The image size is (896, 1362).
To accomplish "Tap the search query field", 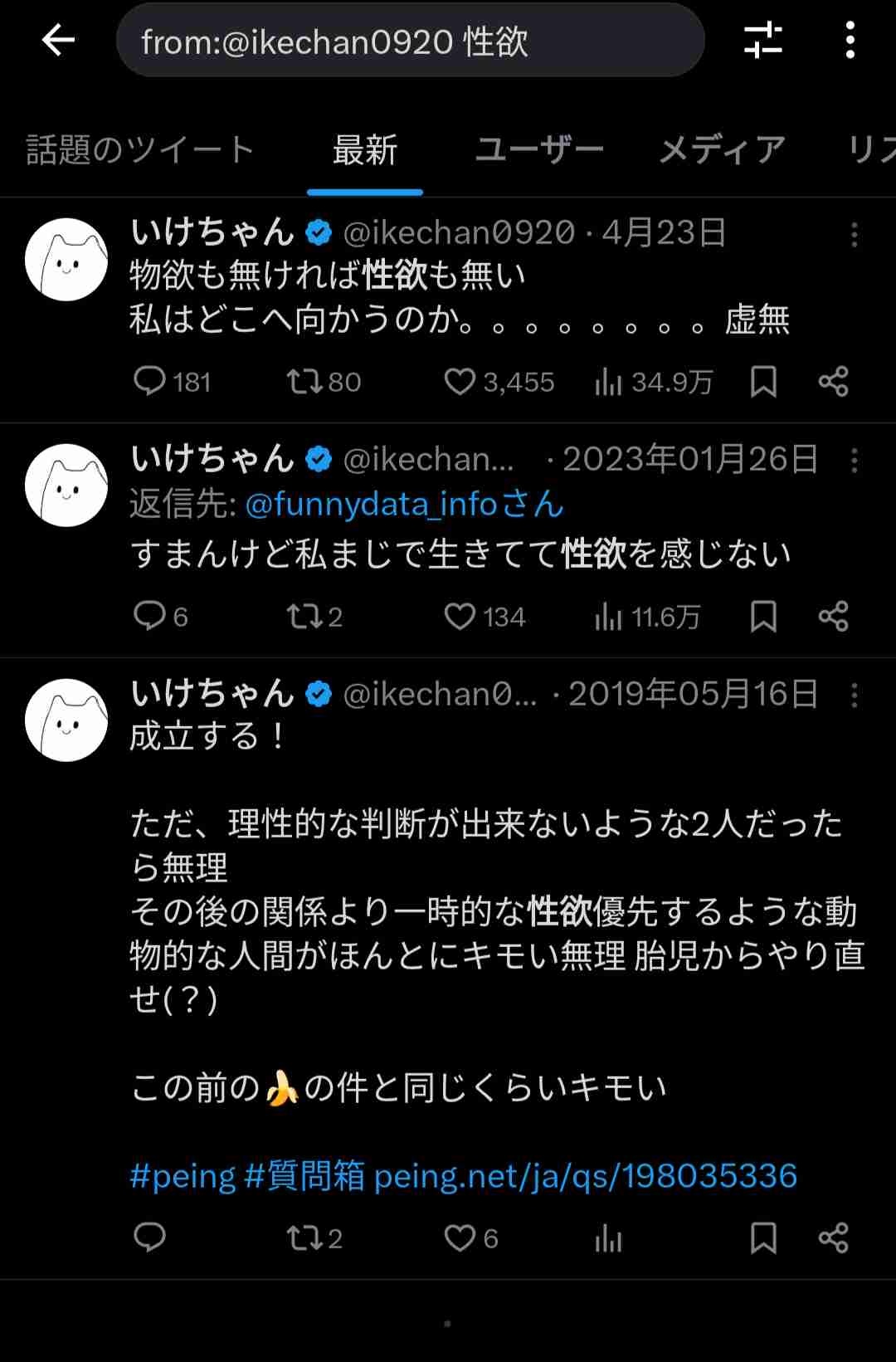I will pyautogui.click(x=410, y=41).
